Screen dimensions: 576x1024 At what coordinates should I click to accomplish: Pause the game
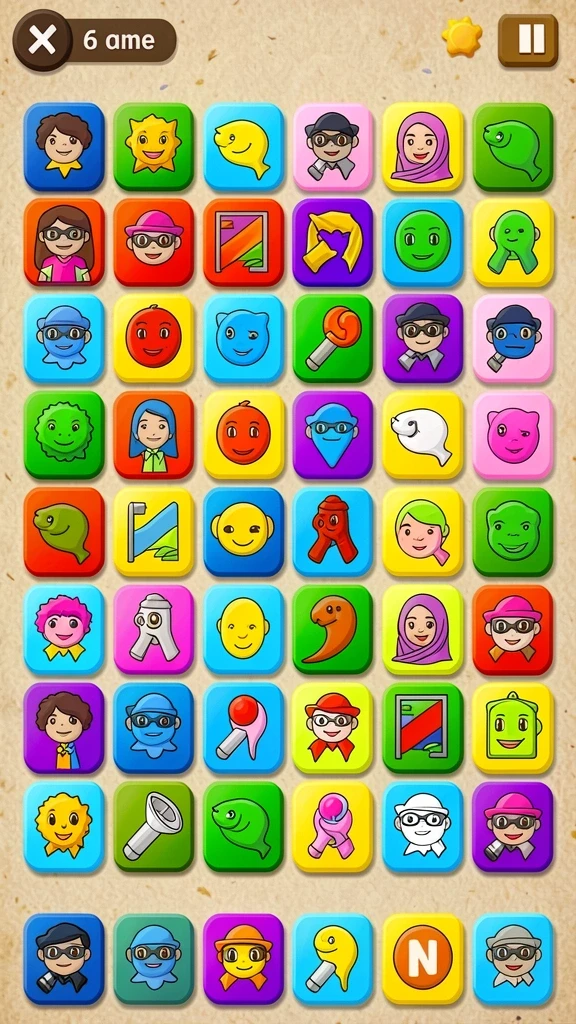click(528, 40)
